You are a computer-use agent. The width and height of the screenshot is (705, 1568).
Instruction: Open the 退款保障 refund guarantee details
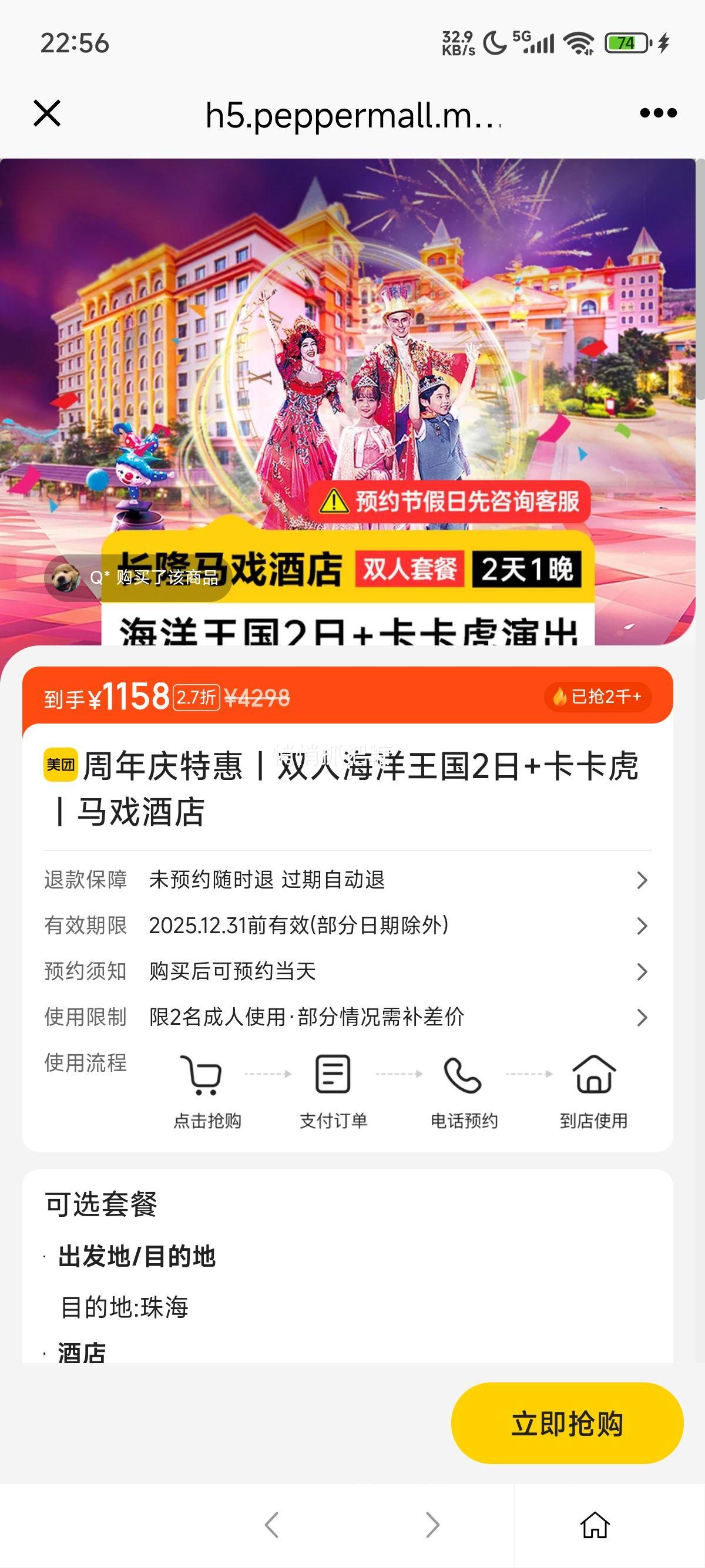(346, 880)
